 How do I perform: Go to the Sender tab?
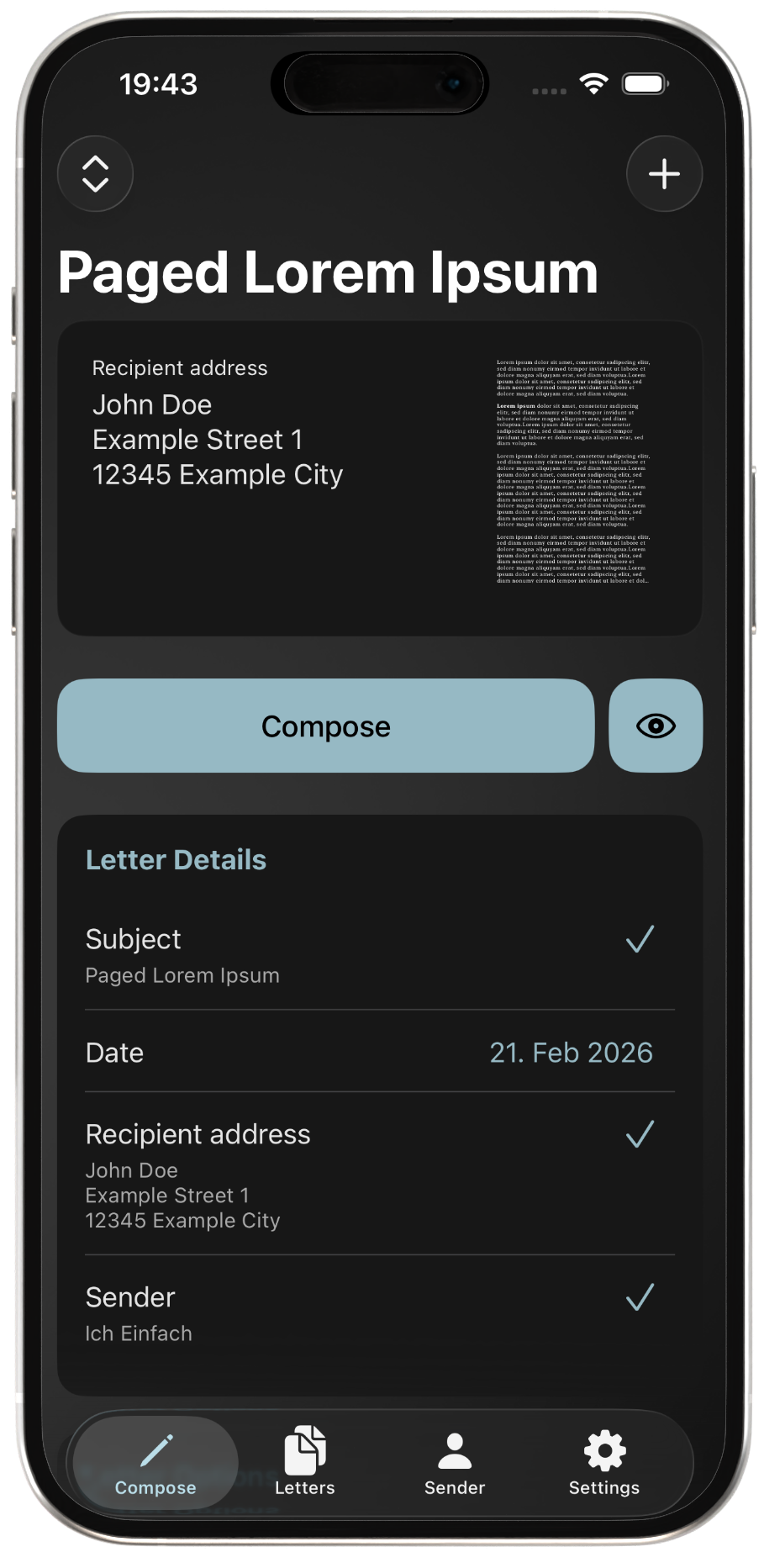455,1464
